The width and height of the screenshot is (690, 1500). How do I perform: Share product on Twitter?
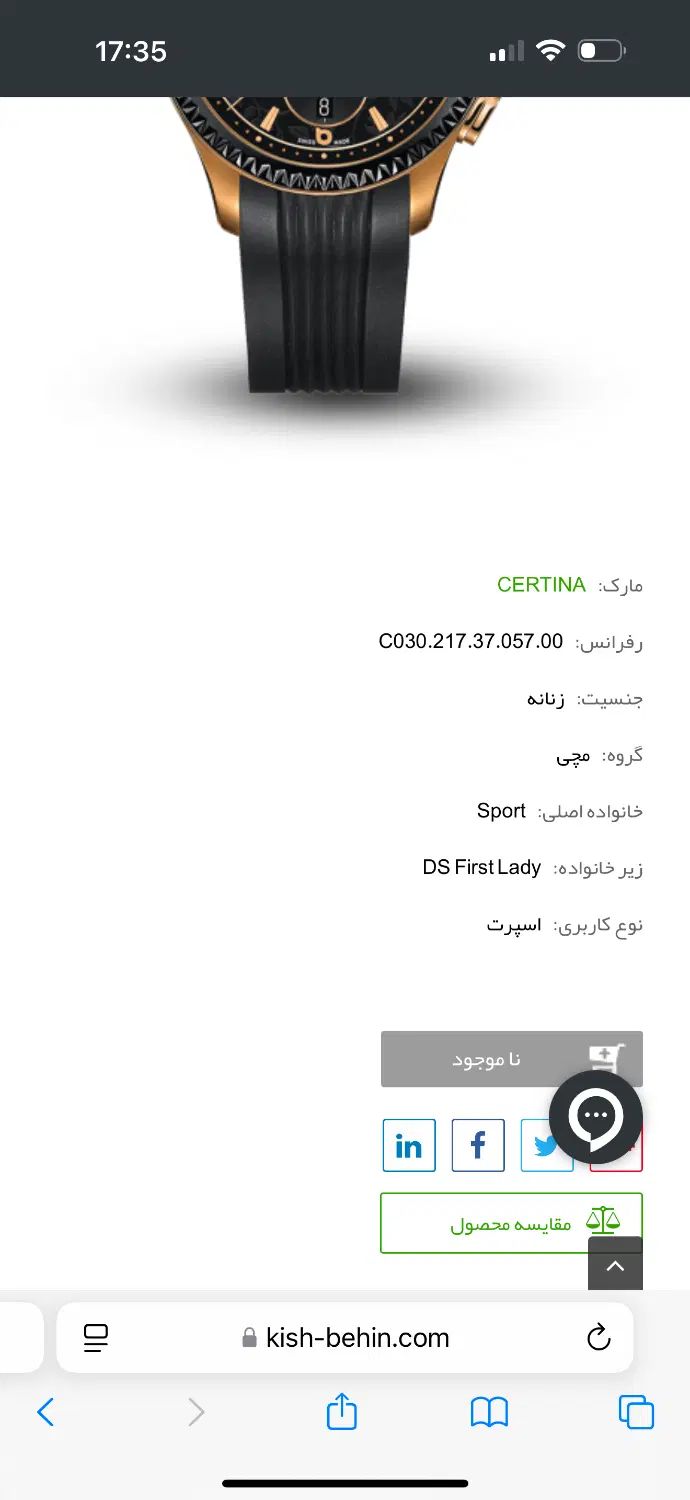tap(540, 1148)
